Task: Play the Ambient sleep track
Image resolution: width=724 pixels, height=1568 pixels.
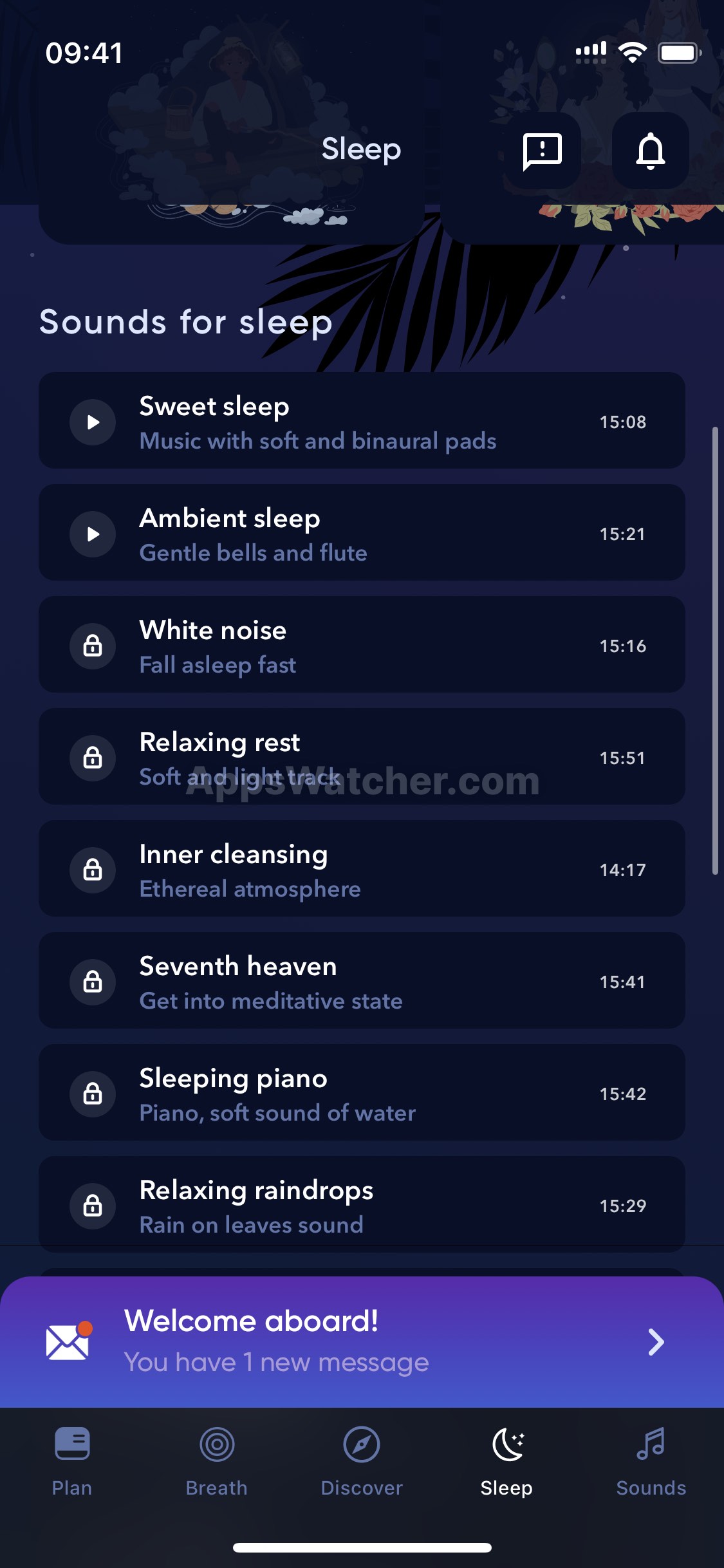Action: click(93, 534)
